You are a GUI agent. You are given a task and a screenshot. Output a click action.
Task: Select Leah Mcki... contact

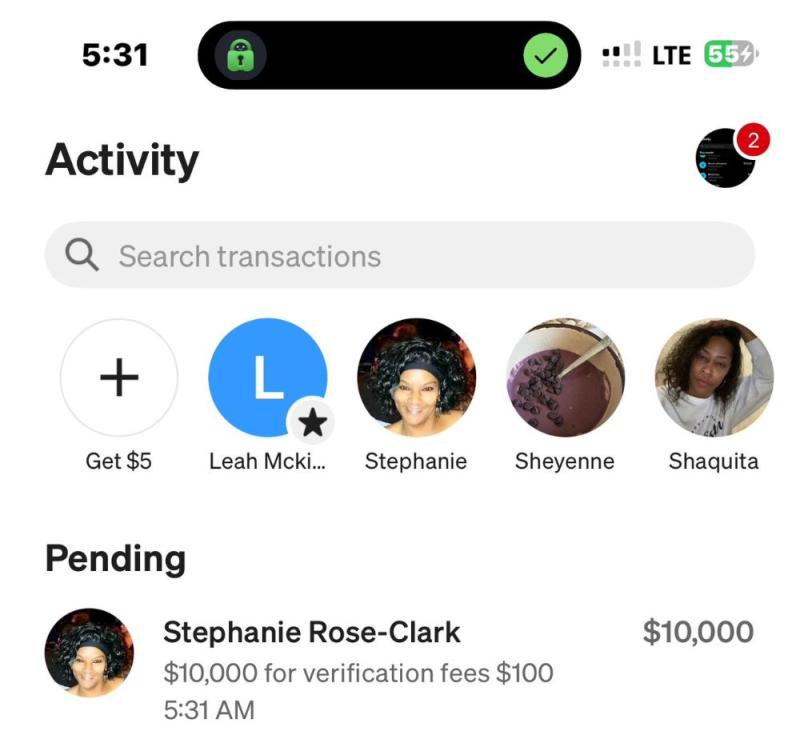click(267, 378)
